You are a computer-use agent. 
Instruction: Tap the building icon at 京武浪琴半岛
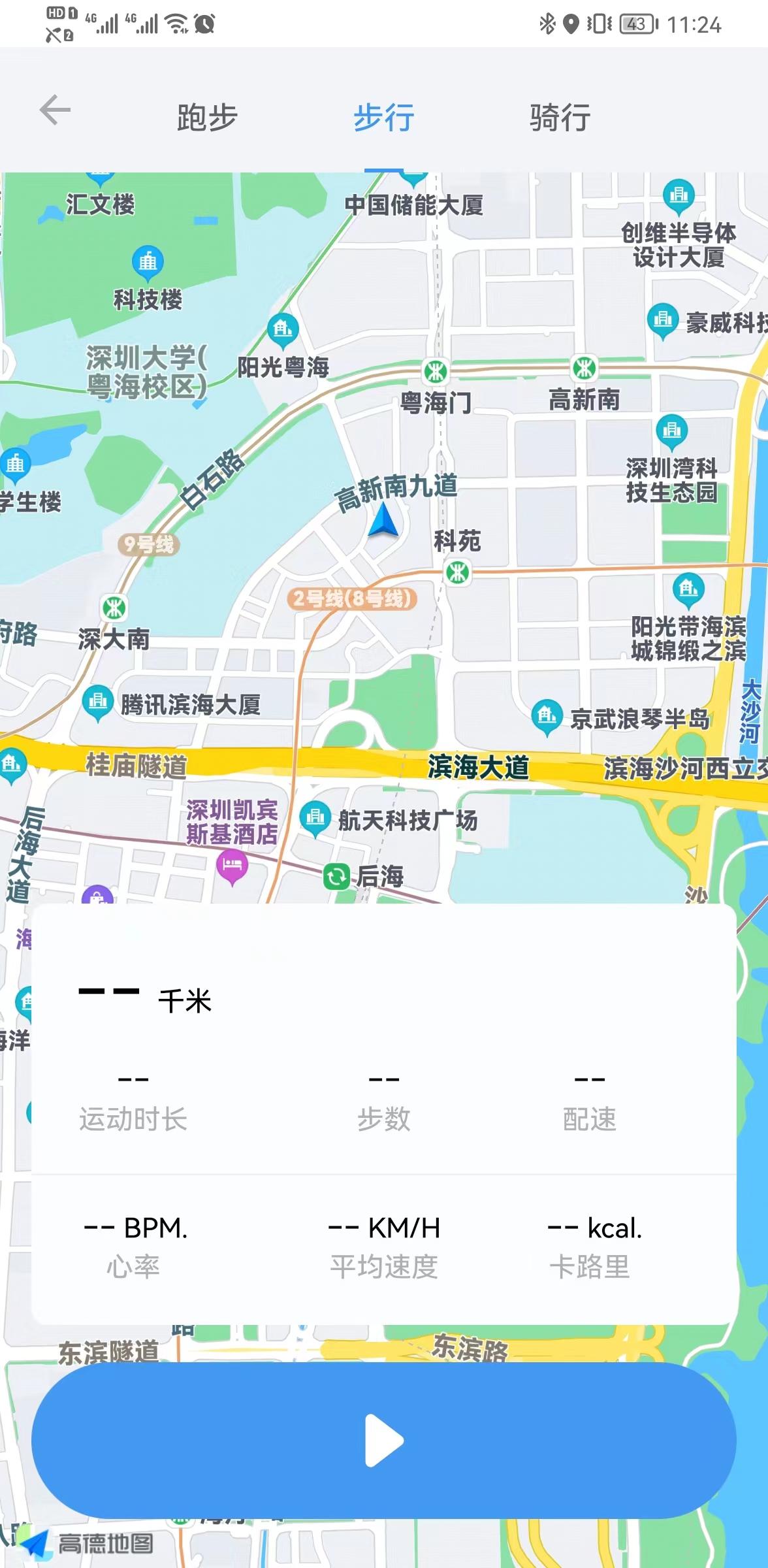pos(546,715)
